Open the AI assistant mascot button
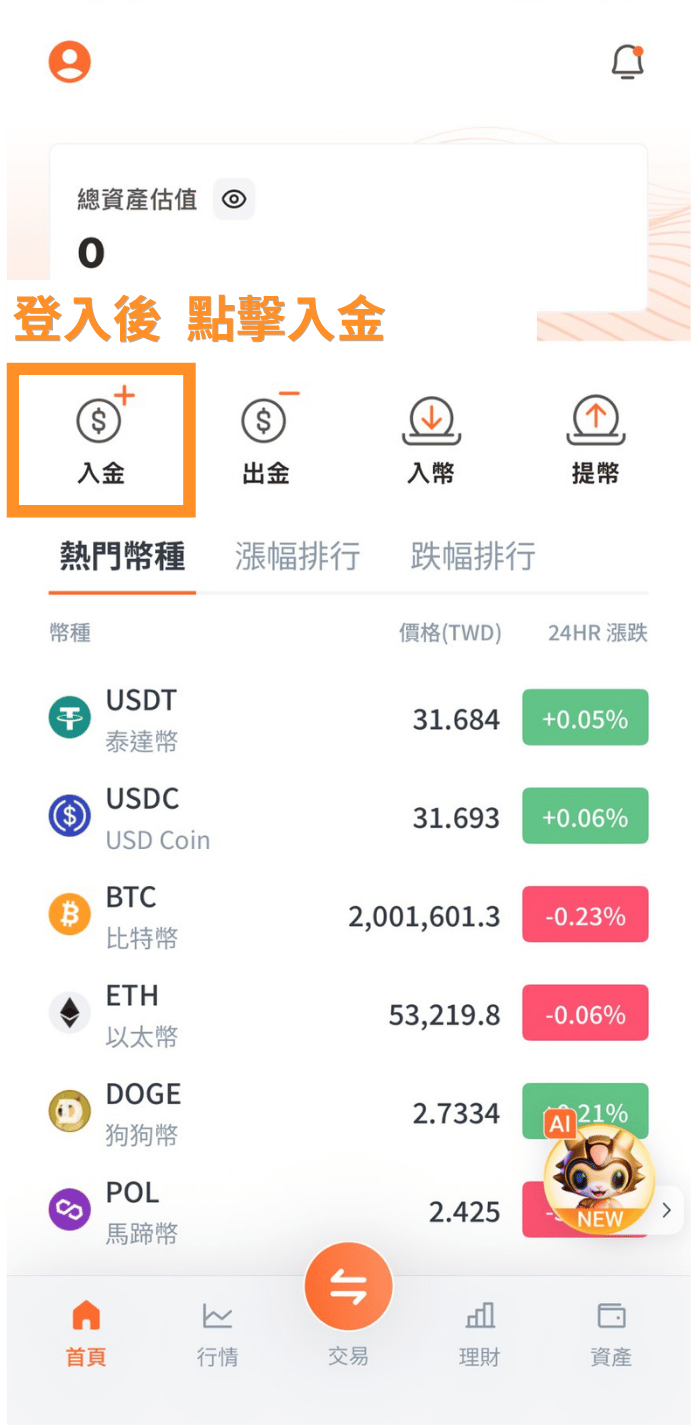694x1425 pixels. coord(599,1174)
